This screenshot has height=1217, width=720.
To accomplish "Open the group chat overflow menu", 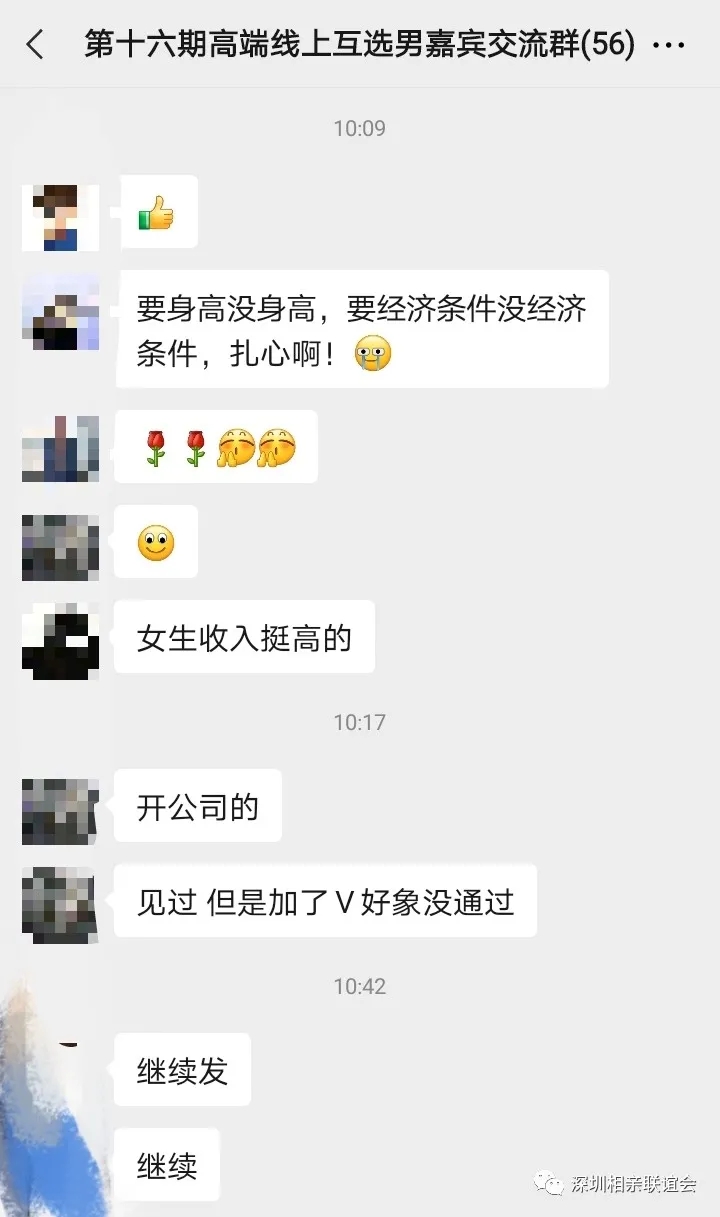I will [x=668, y=45].
